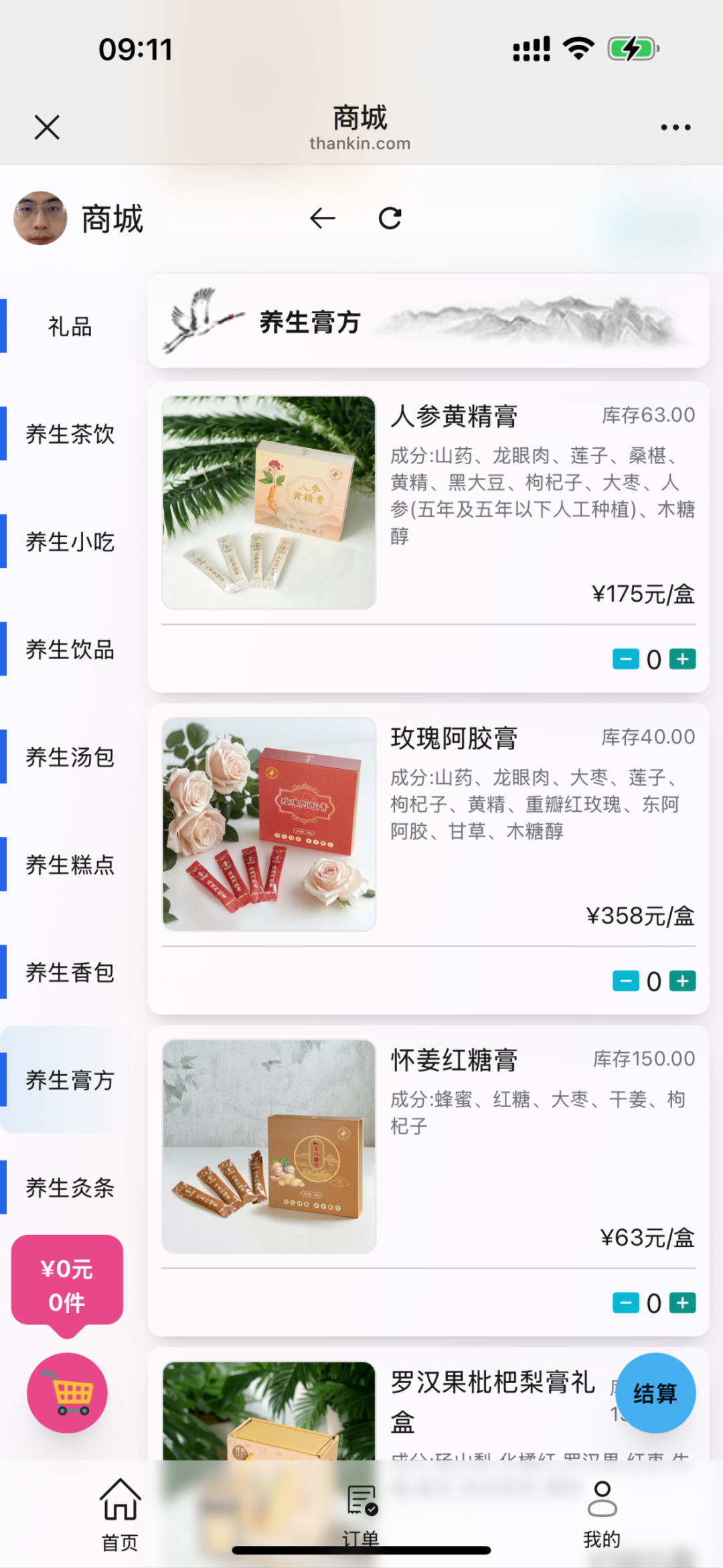Screen dimensions: 723x1568
Task: Go to the 首页 tab
Action: coord(120,1514)
